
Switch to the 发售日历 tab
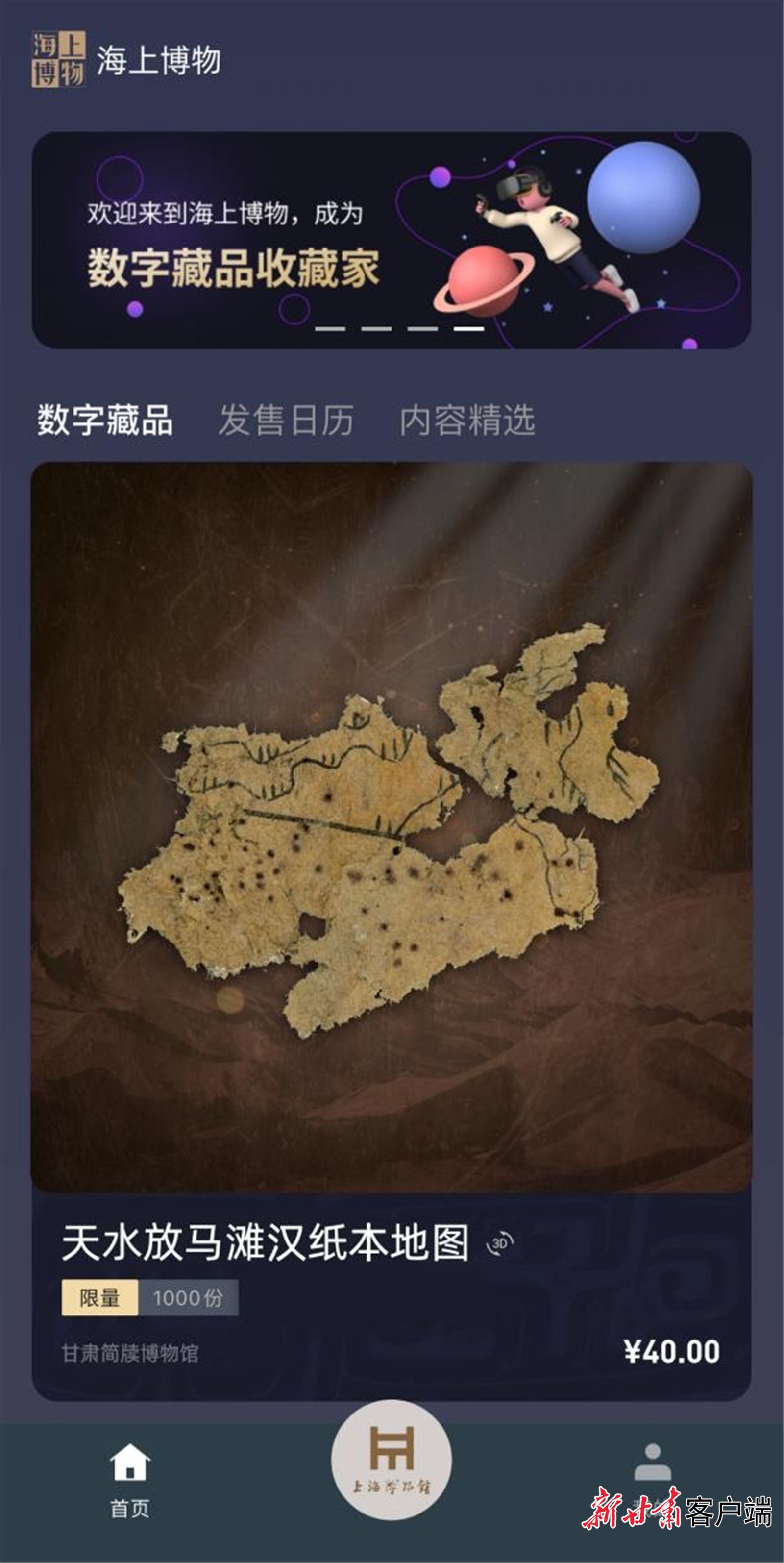pos(286,420)
